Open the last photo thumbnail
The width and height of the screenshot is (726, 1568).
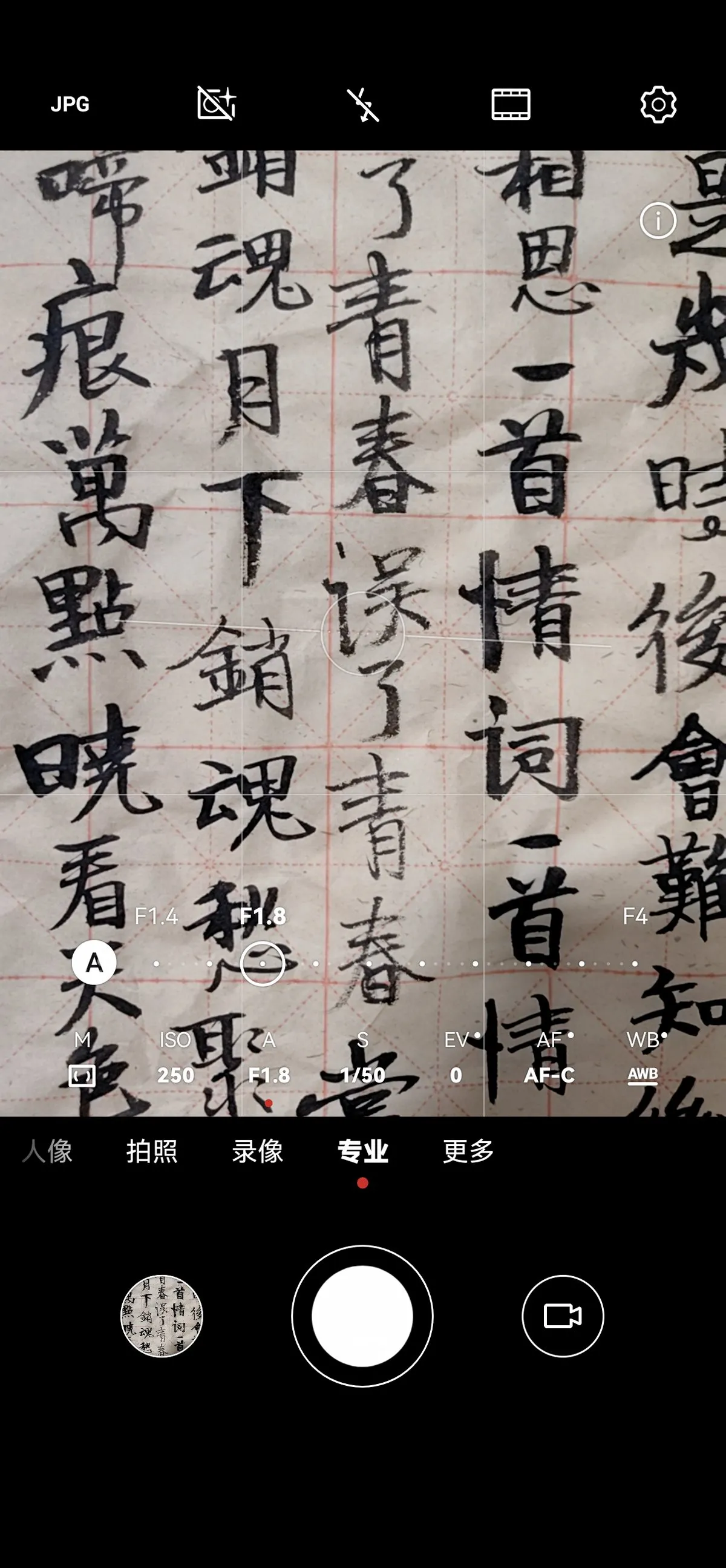pos(162,1316)
